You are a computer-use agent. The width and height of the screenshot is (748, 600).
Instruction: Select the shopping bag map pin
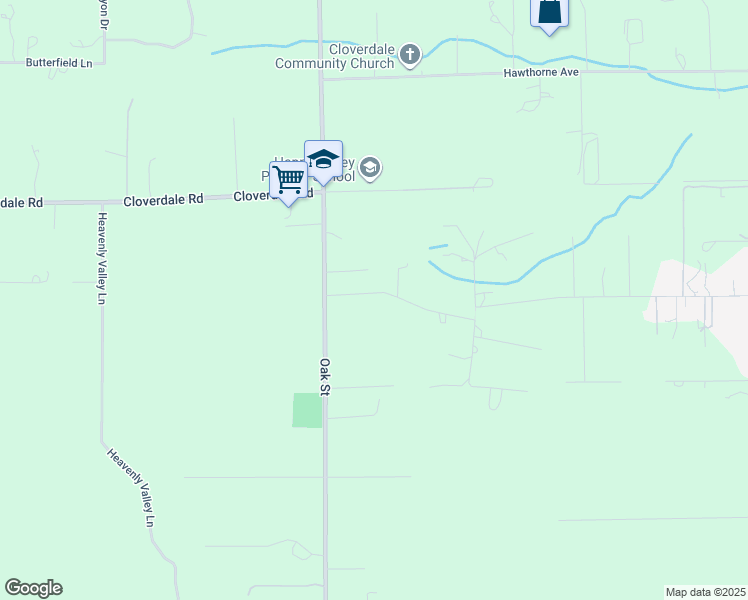click(549, 12)
